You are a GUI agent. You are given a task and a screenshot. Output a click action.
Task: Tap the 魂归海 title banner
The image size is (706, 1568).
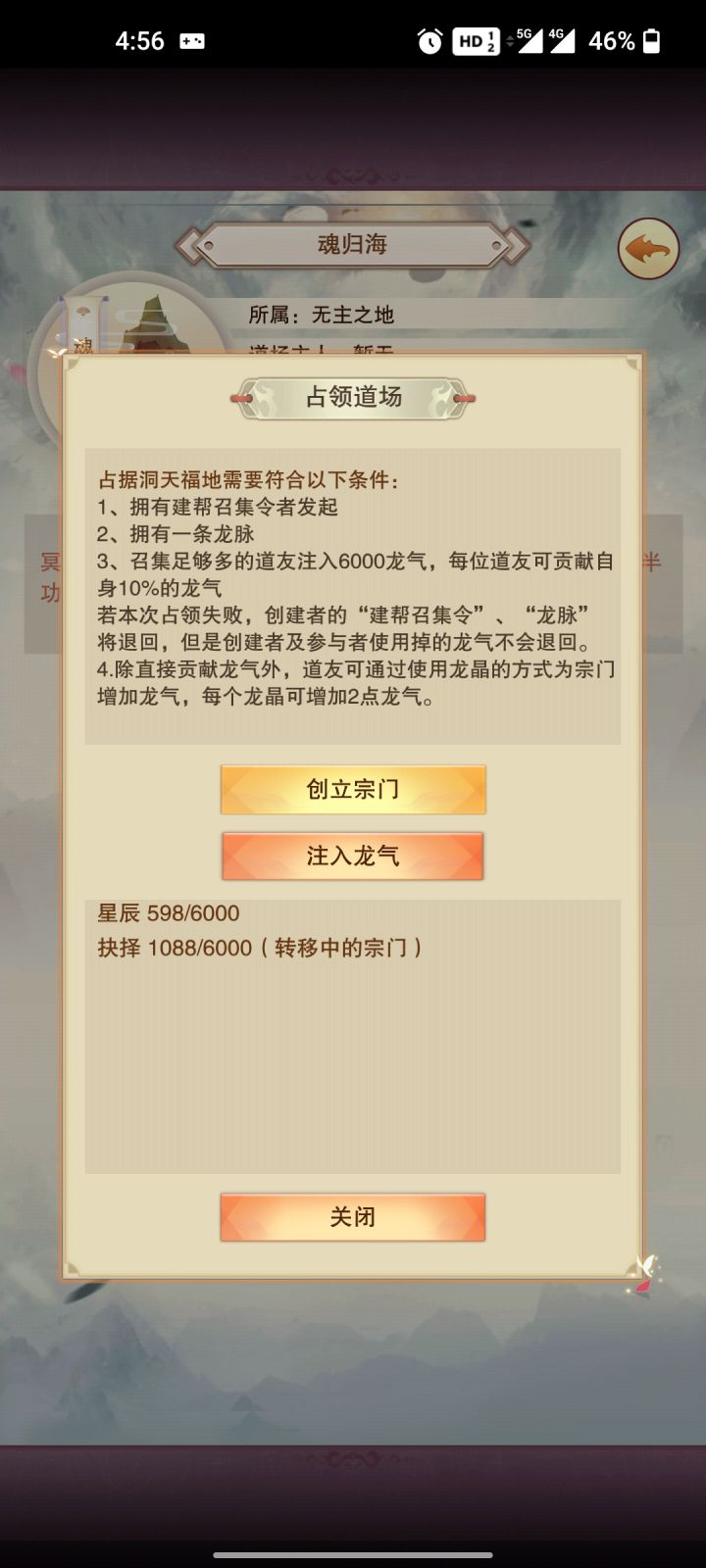pyautogui.click(x=352, y=245)
